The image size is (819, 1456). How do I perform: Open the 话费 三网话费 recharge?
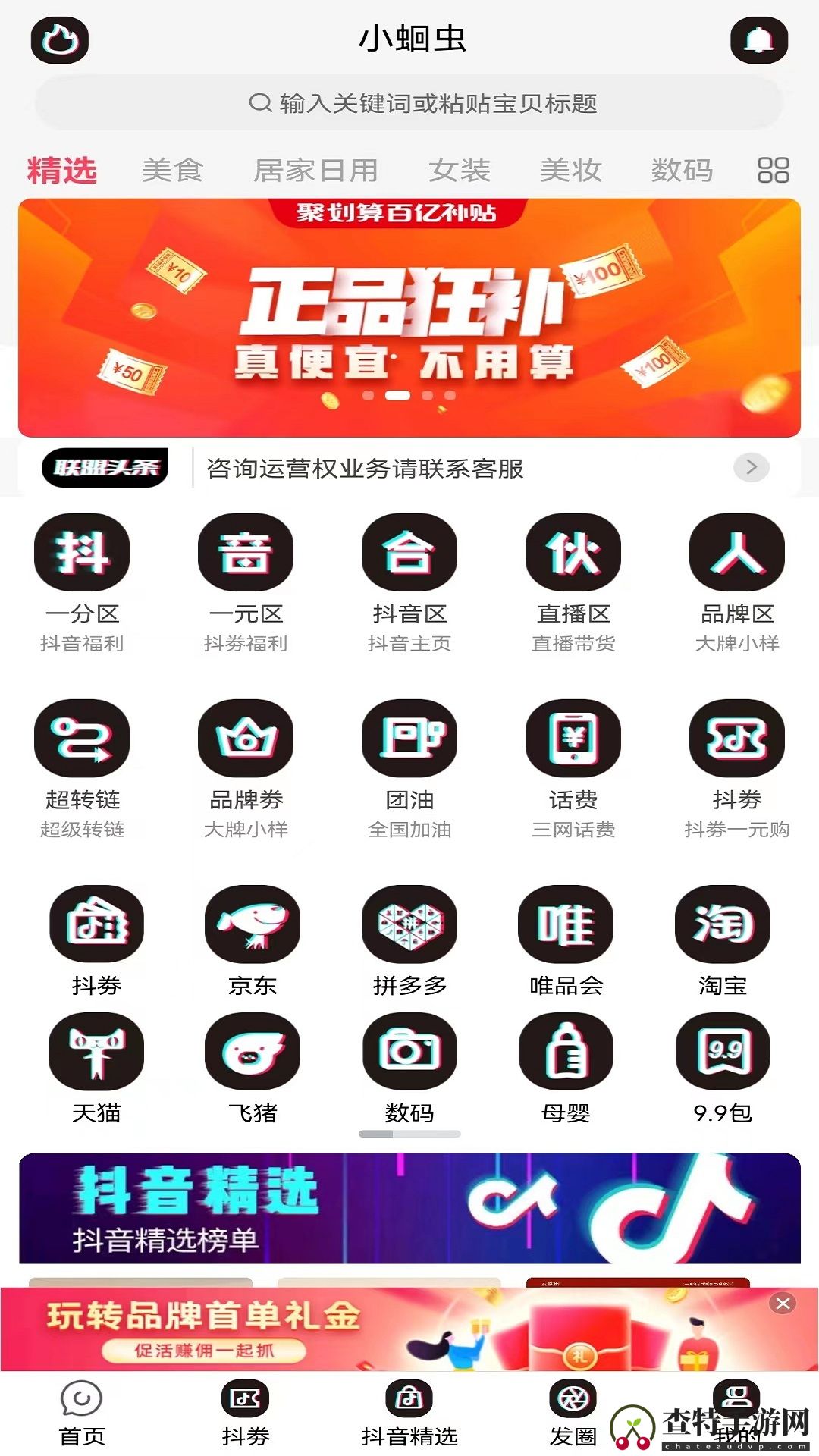point(573,767)
